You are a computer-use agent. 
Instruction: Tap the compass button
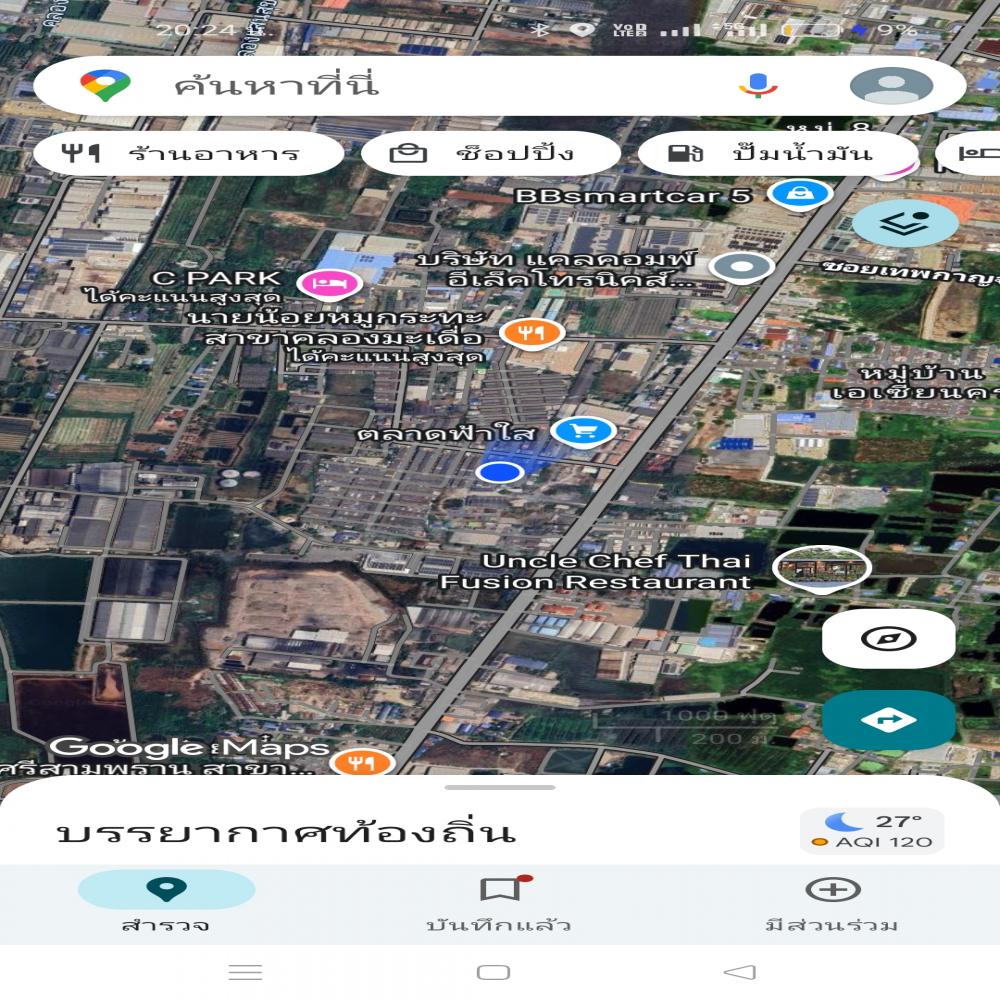point(888,639)
